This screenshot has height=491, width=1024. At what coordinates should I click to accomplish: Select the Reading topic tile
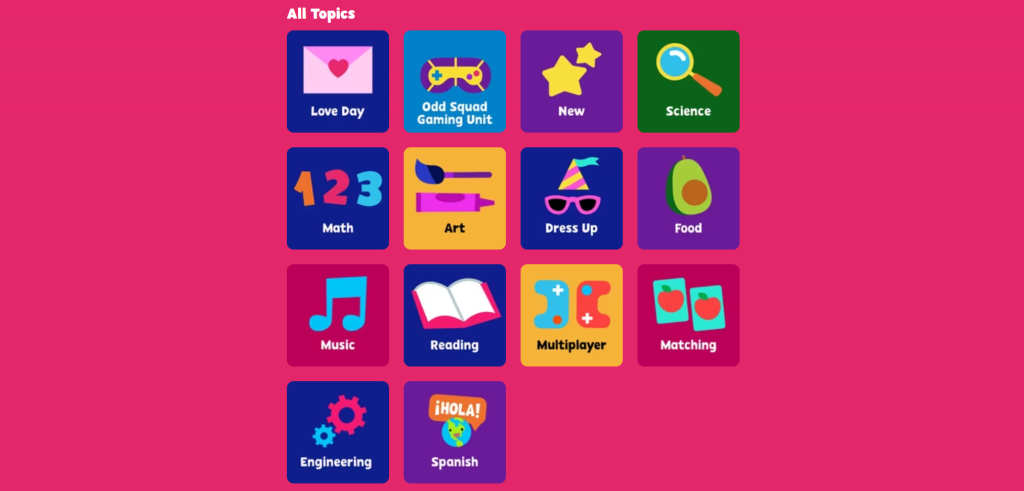tap(454, 315)
